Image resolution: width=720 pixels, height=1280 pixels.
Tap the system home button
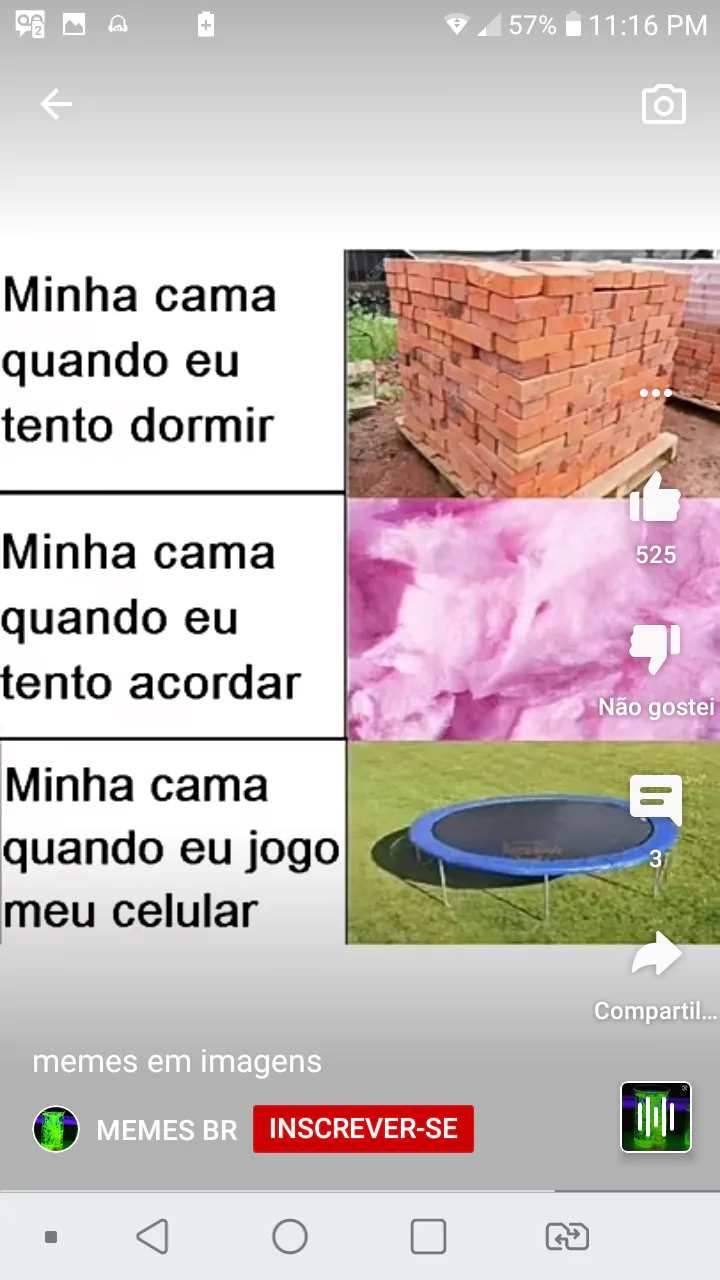point(290,1237)
